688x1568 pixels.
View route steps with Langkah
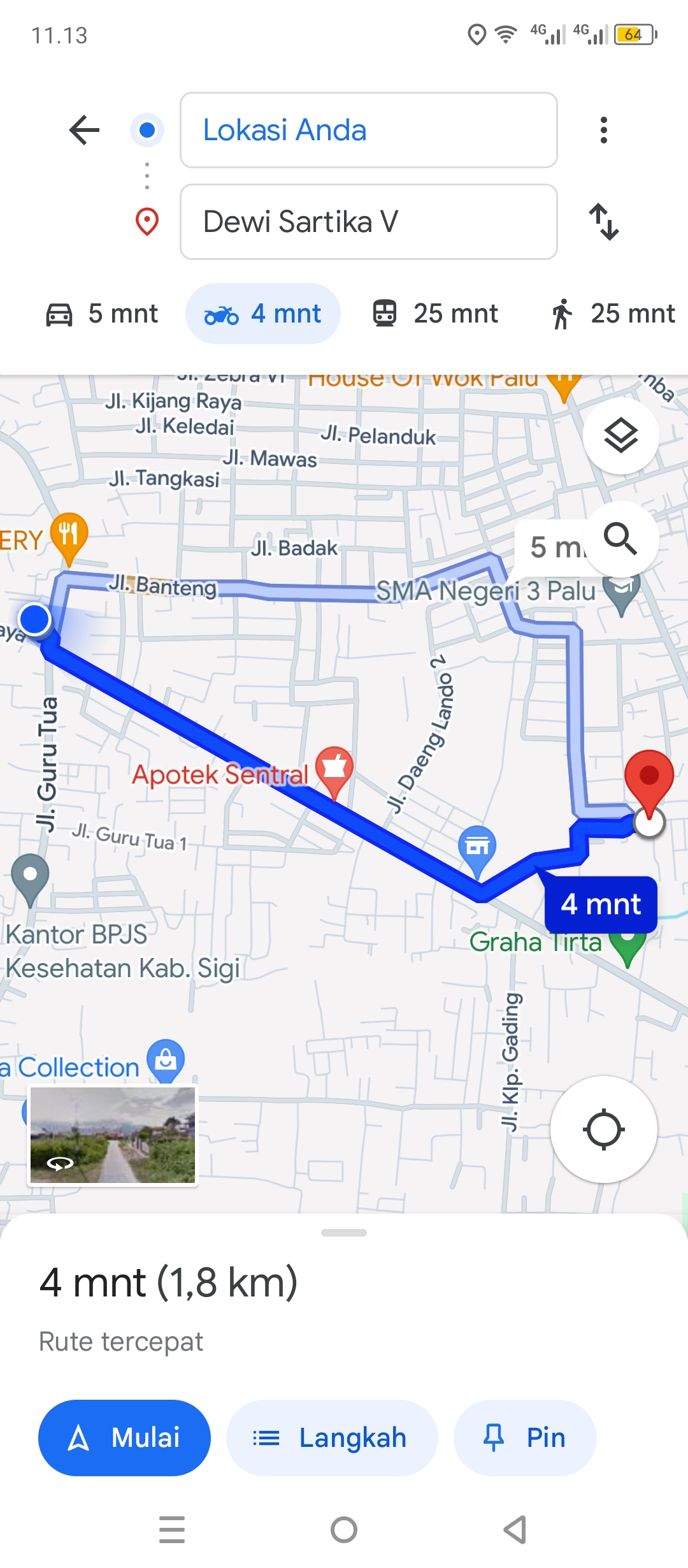coord(332,1437)
